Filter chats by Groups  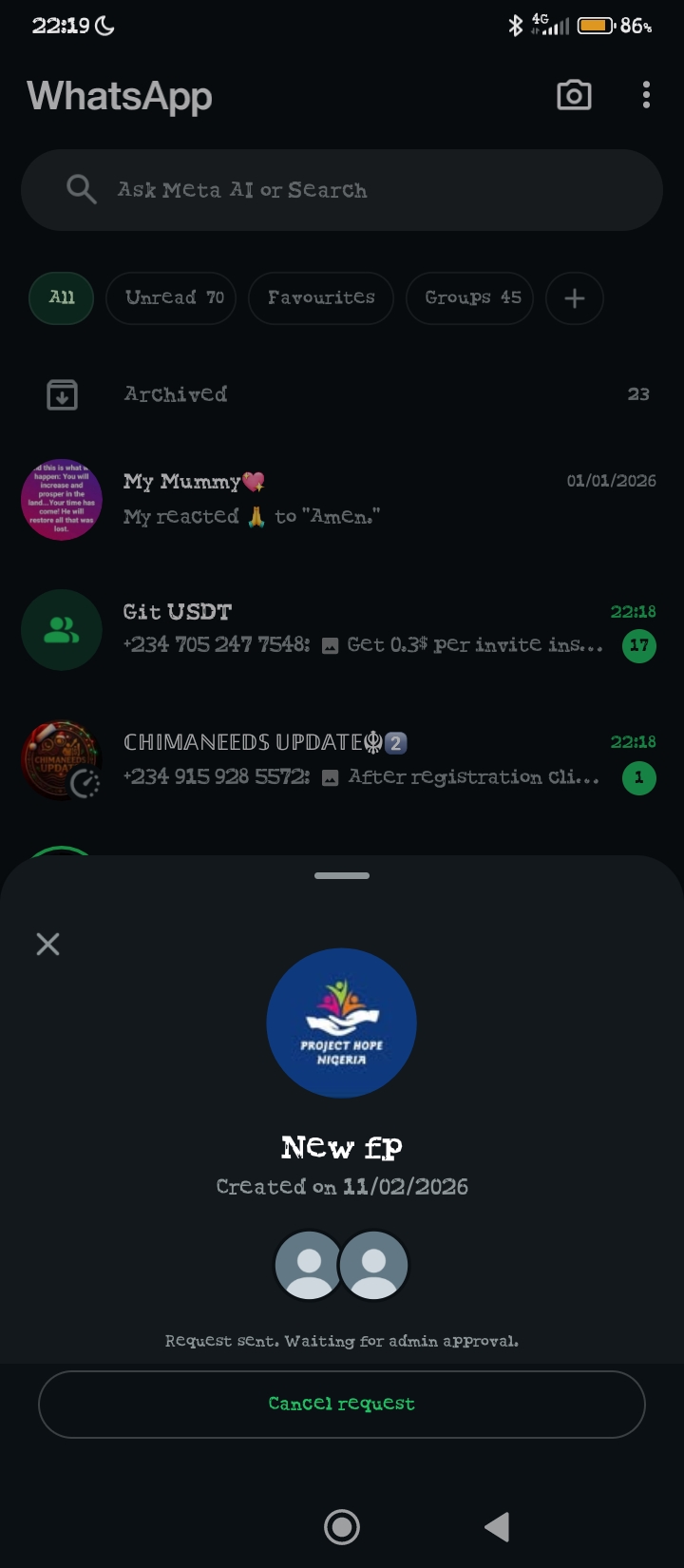[x=469, y=297]
